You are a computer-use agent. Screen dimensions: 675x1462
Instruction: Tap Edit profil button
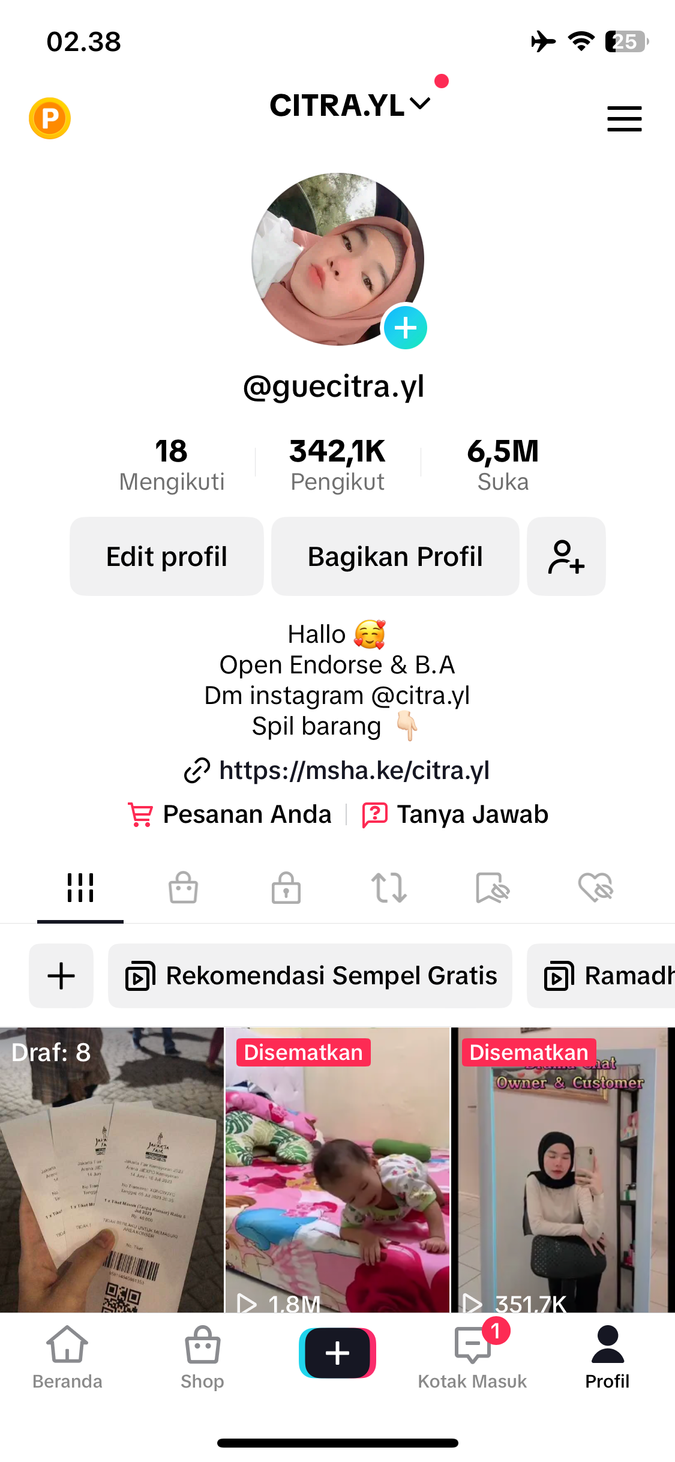166,557
